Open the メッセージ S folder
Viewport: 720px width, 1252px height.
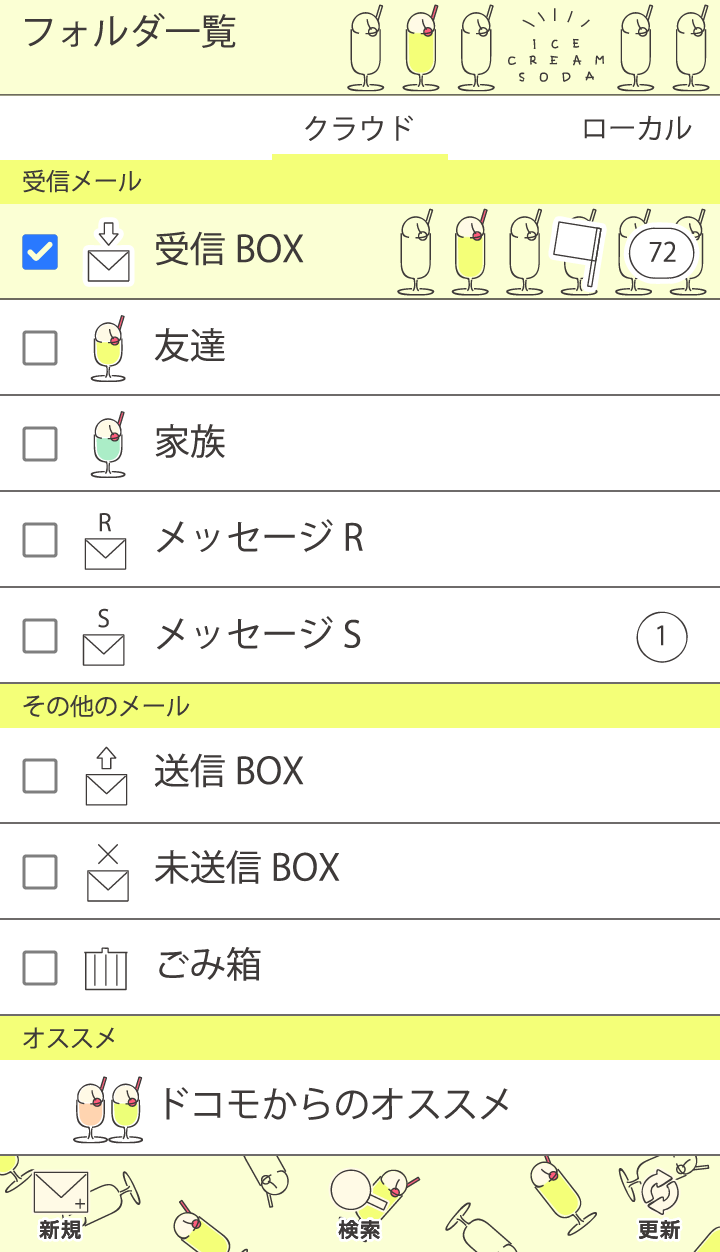click(x=257, y=635)
